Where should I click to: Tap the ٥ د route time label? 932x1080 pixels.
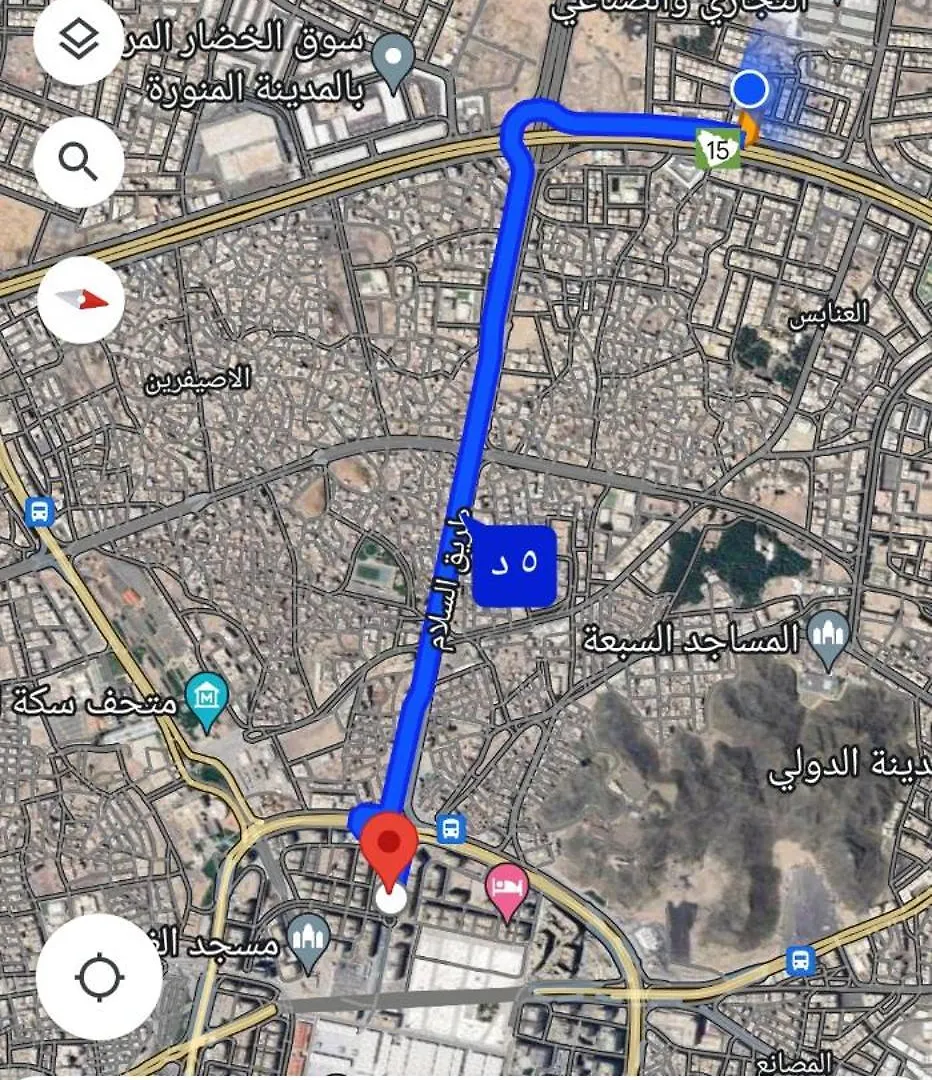515,564
